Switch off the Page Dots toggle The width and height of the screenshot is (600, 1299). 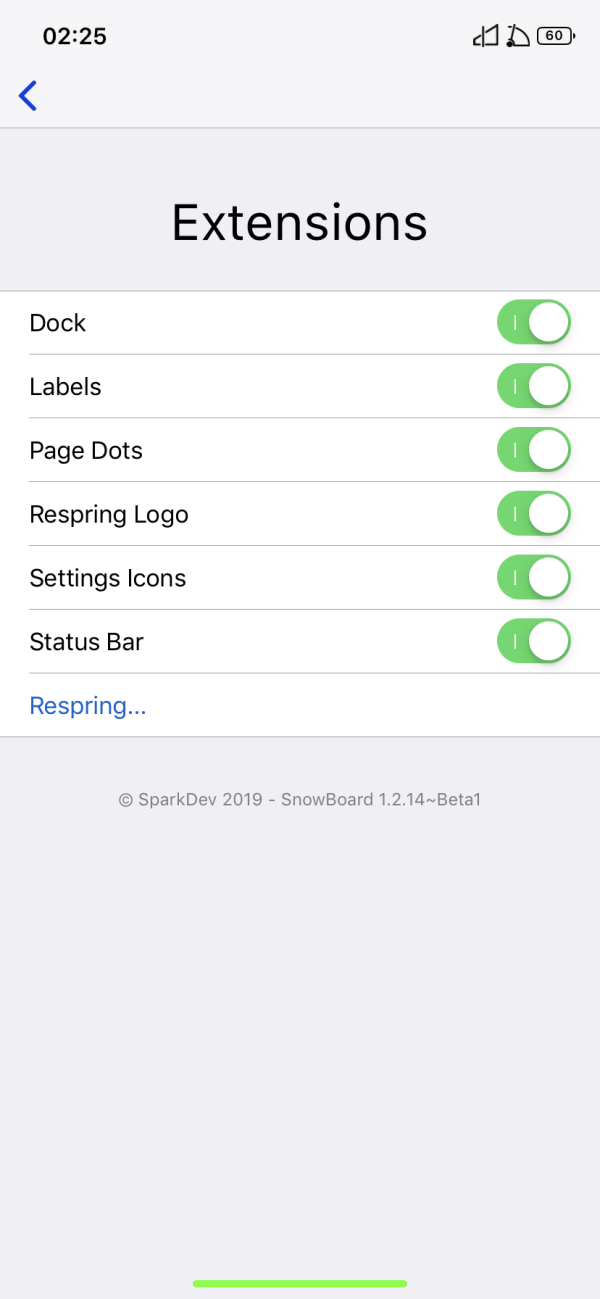(533, 451)
